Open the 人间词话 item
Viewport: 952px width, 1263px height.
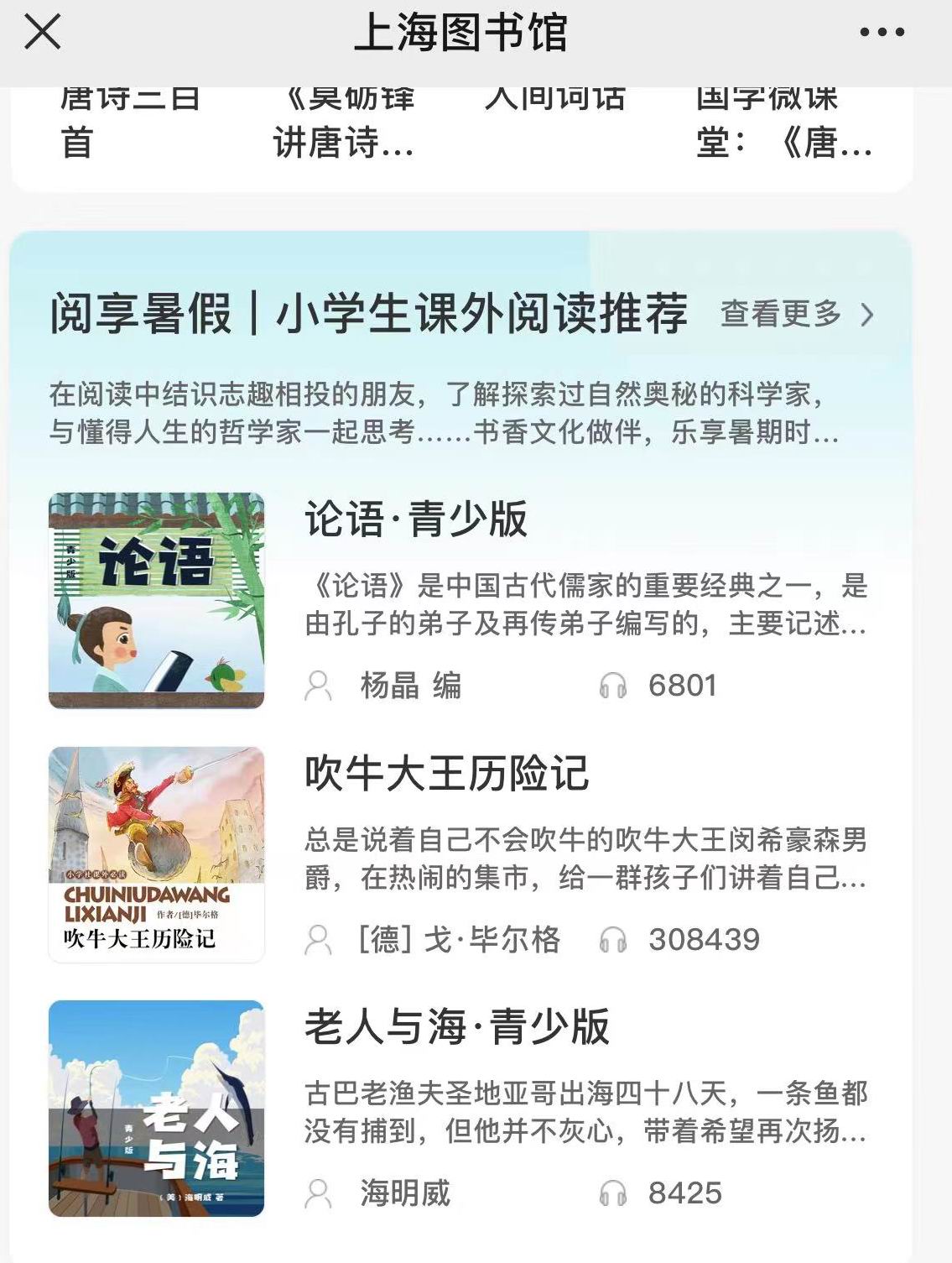(555, 101)
